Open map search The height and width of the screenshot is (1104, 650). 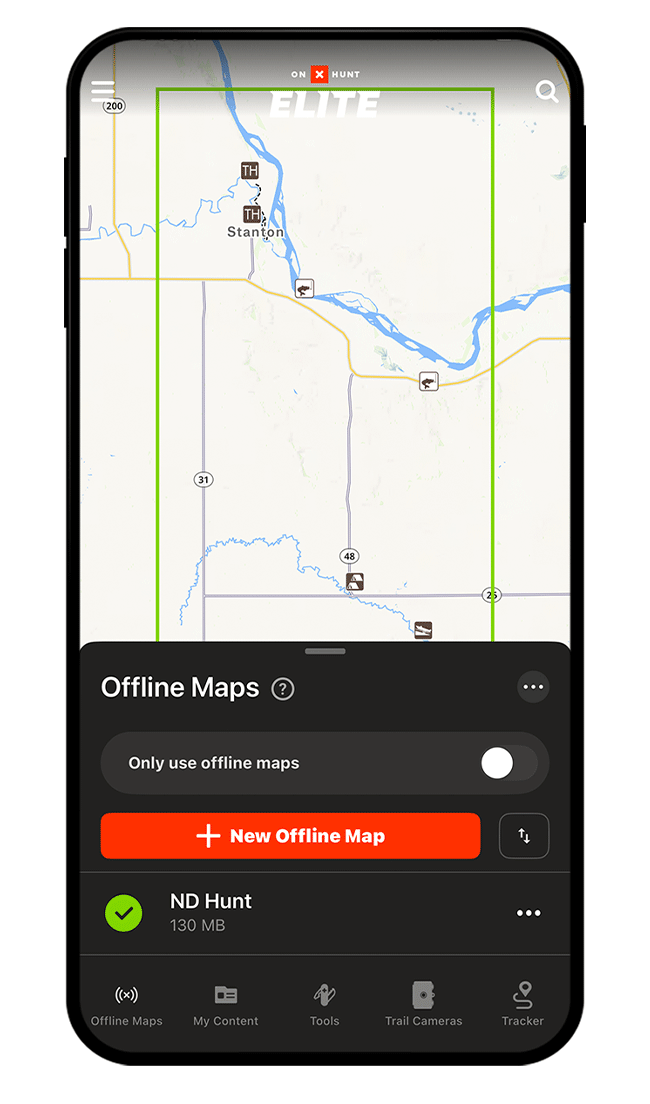pyautogui.click(x=547, y=92)
